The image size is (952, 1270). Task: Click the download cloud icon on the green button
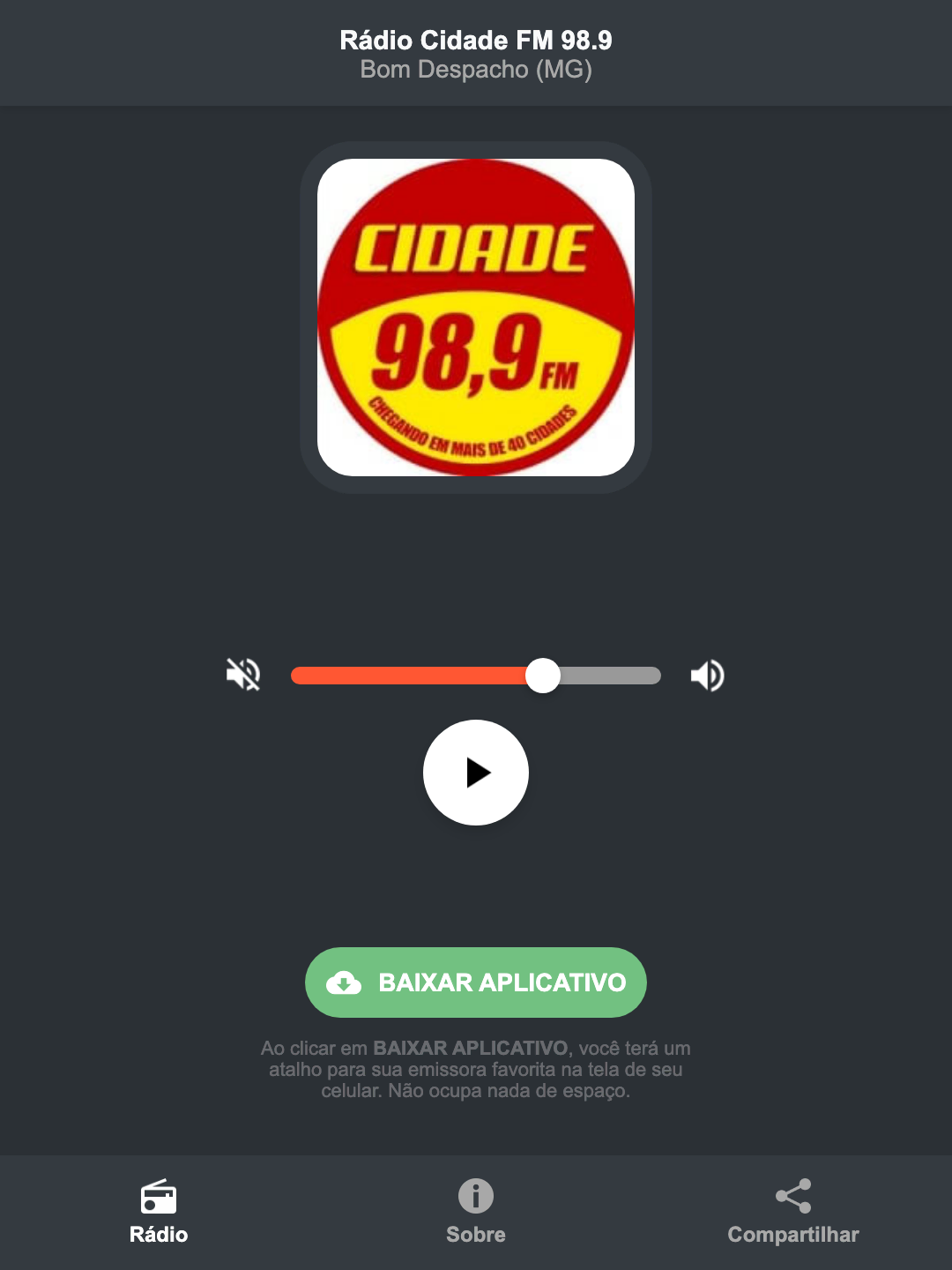point(346,982)
